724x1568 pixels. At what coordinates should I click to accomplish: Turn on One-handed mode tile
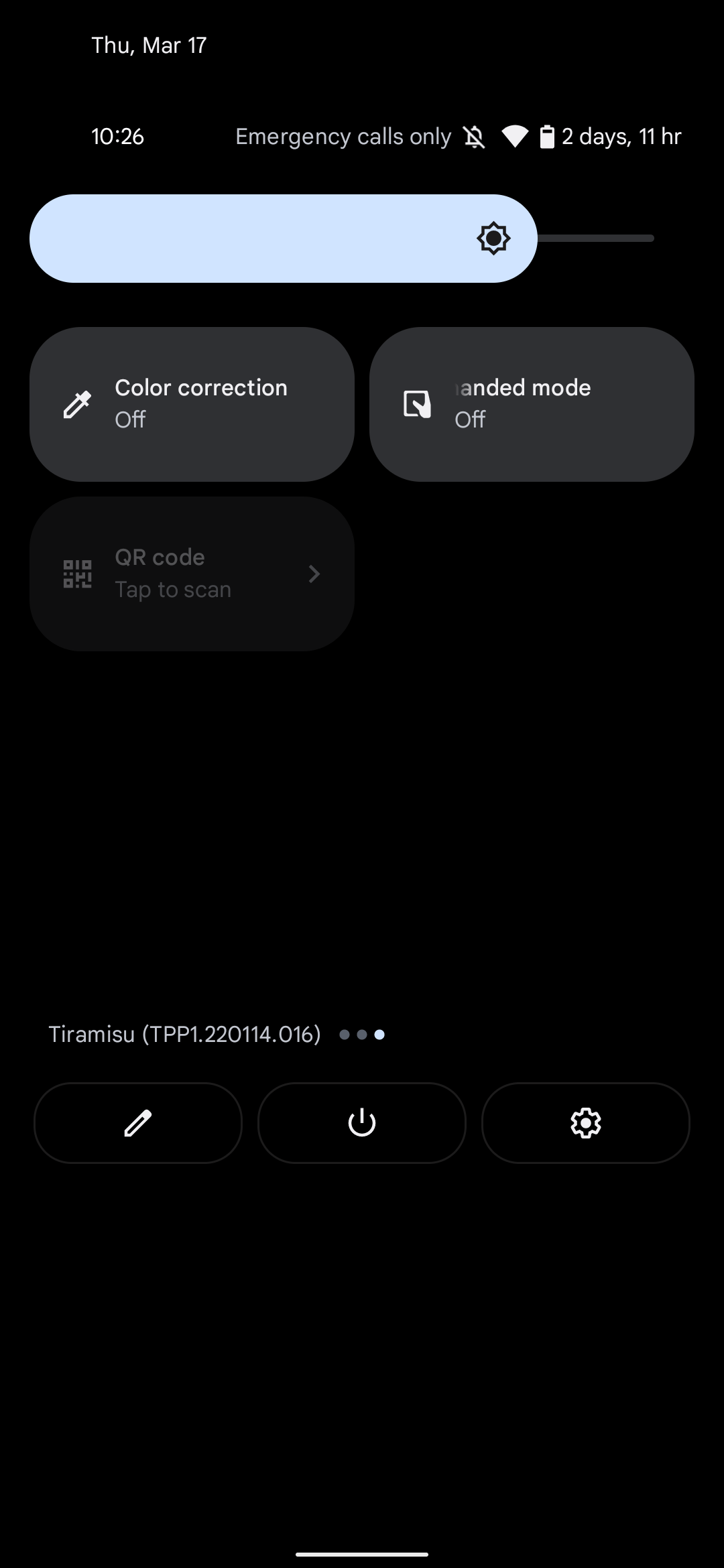click(531, 404)
